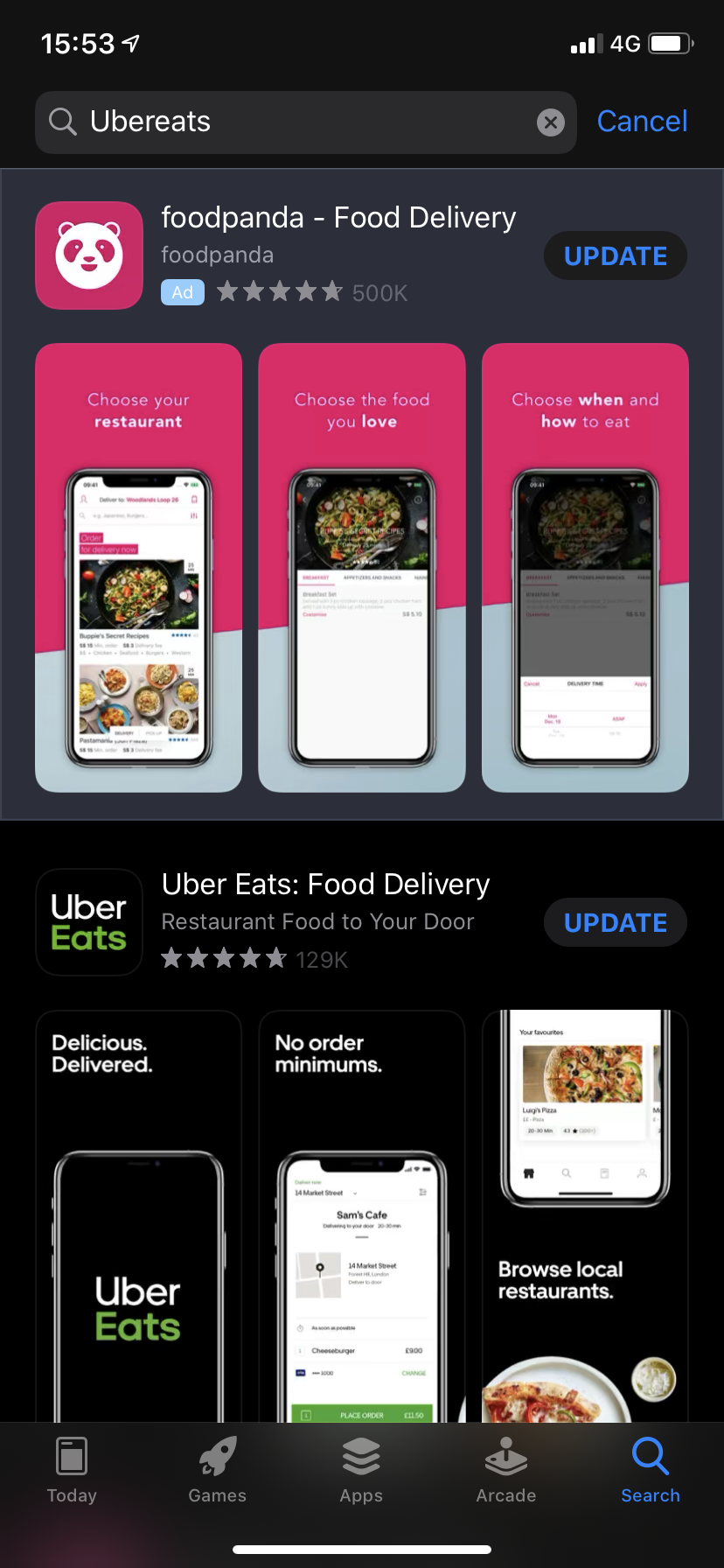View Uber Eats 'Browse local restaurants' screenshot
The height and width of the screenshot is (1568, 724).
pyautogui.click(x=585, y=1216)
